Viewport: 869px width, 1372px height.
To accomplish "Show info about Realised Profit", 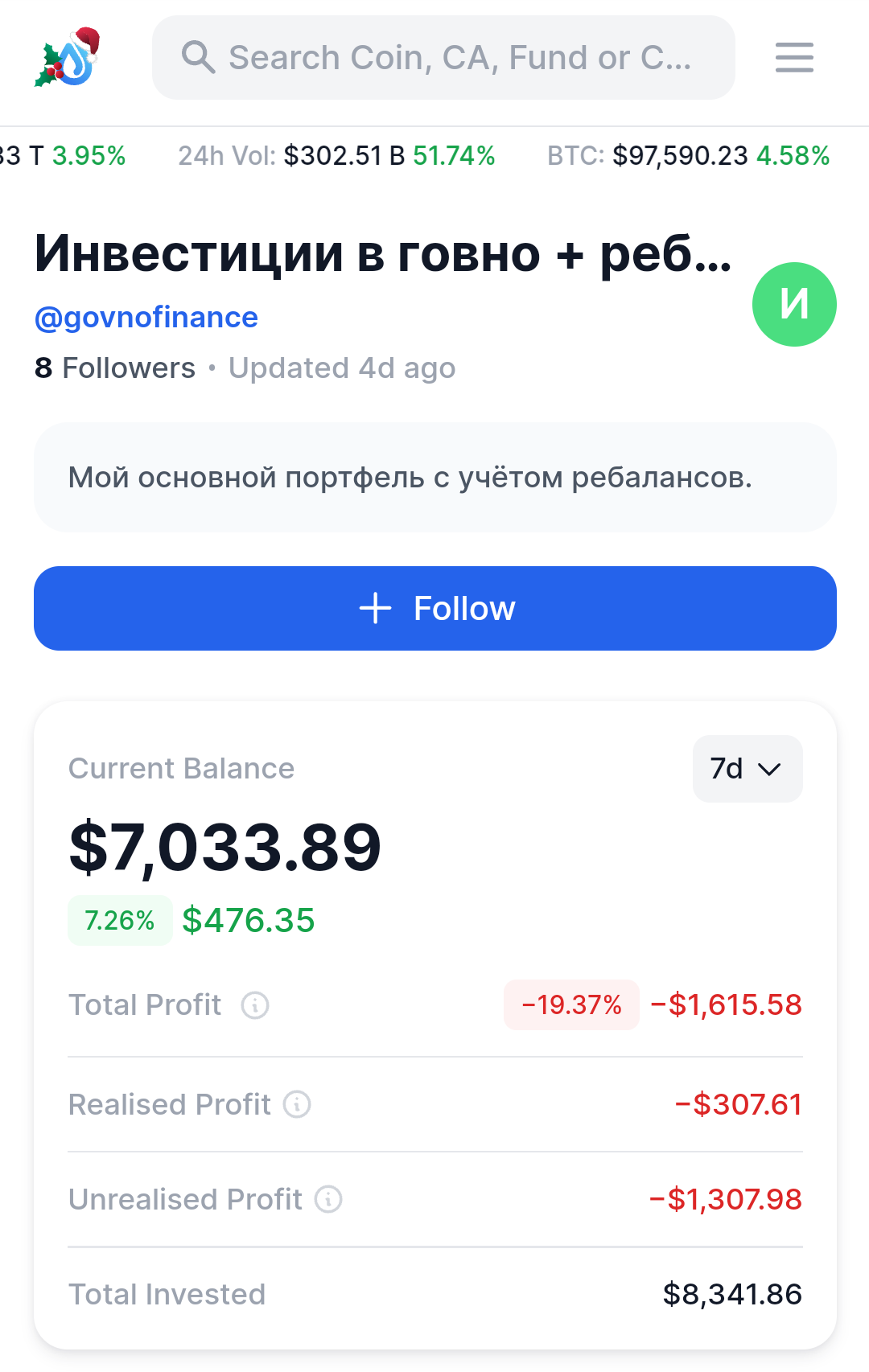I will coord(297,1105).
